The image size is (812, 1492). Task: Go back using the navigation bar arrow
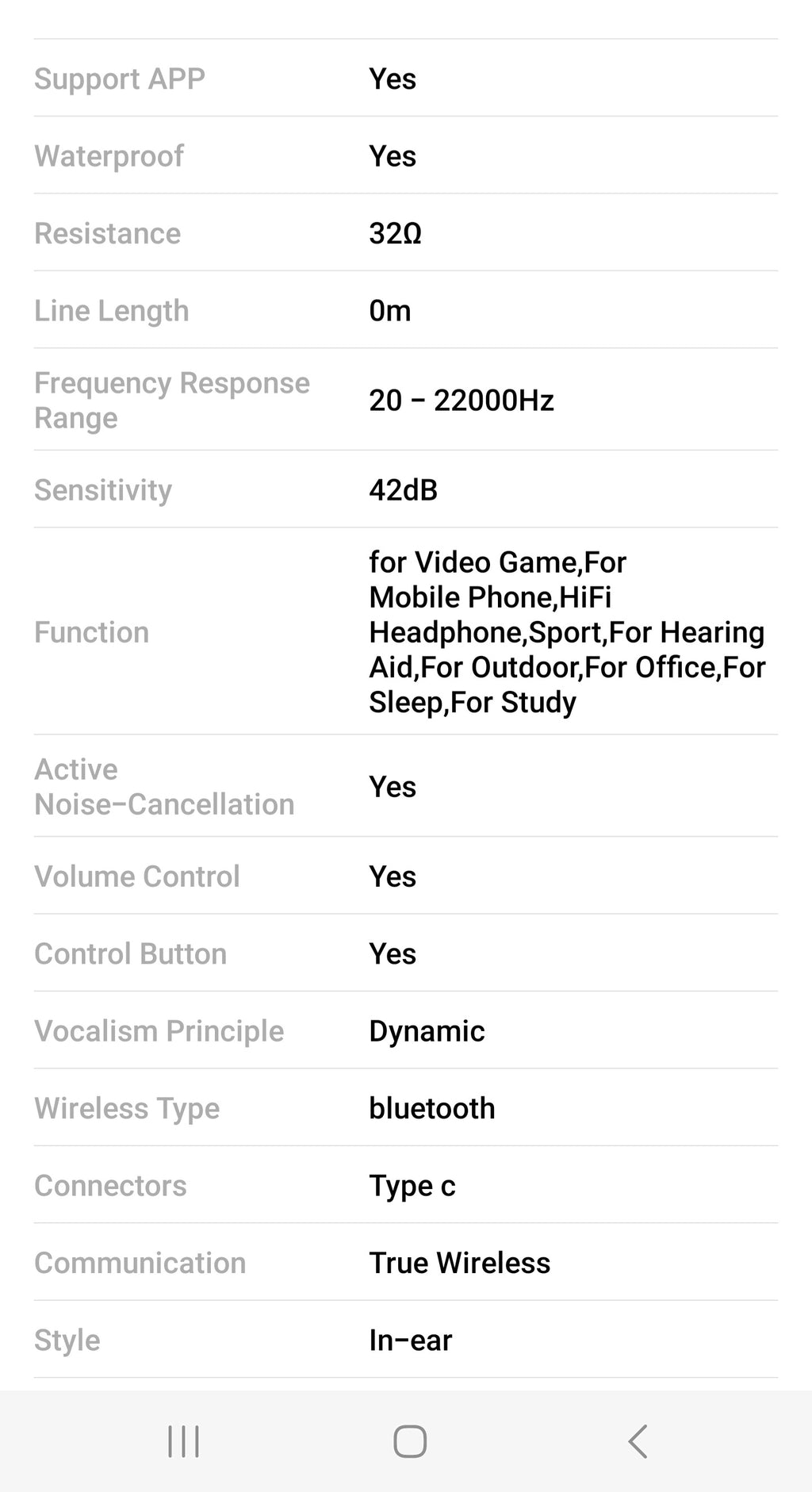pos(638,1441)
